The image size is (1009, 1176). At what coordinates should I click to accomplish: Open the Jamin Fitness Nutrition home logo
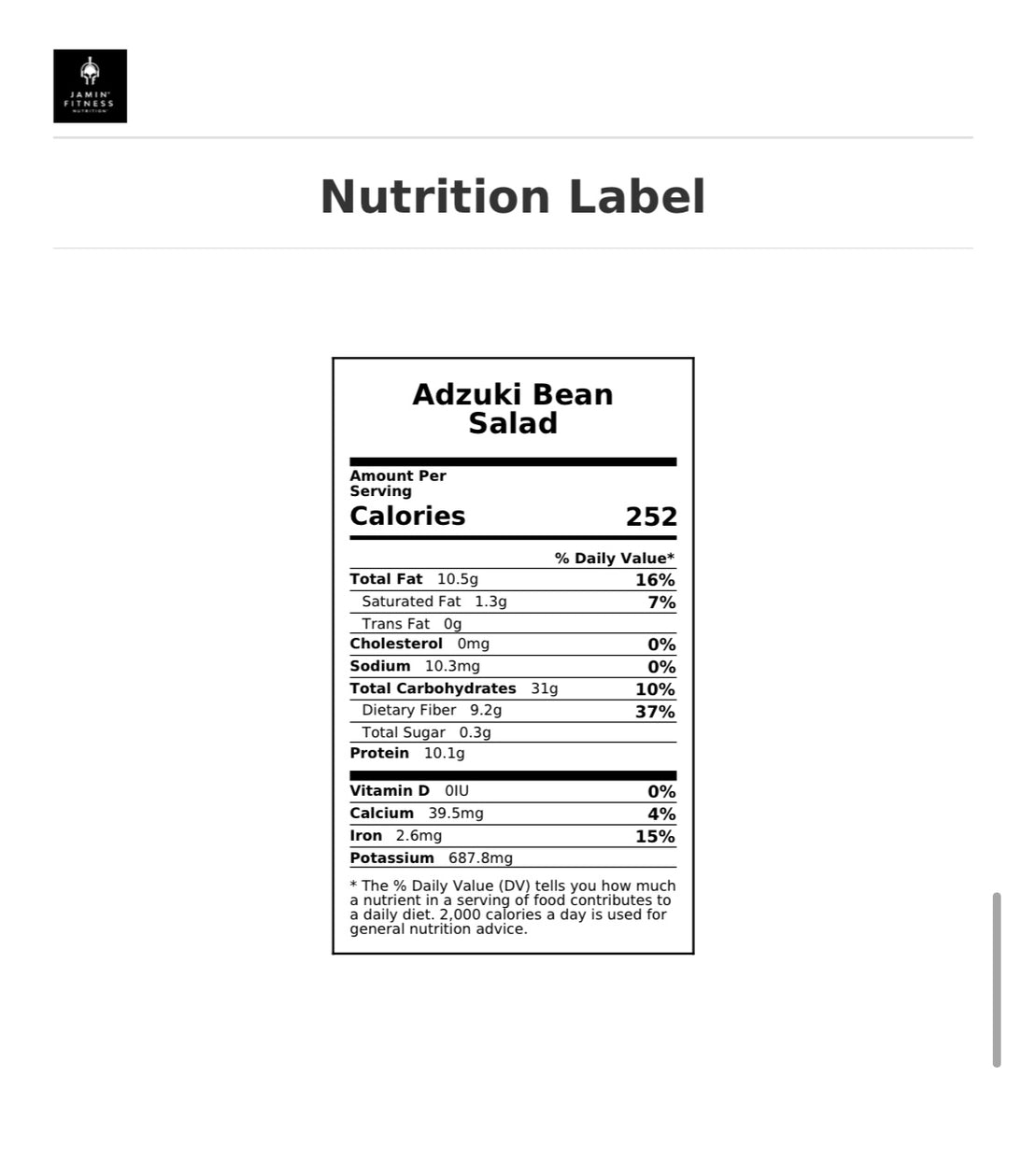click(x=90, y=86)
